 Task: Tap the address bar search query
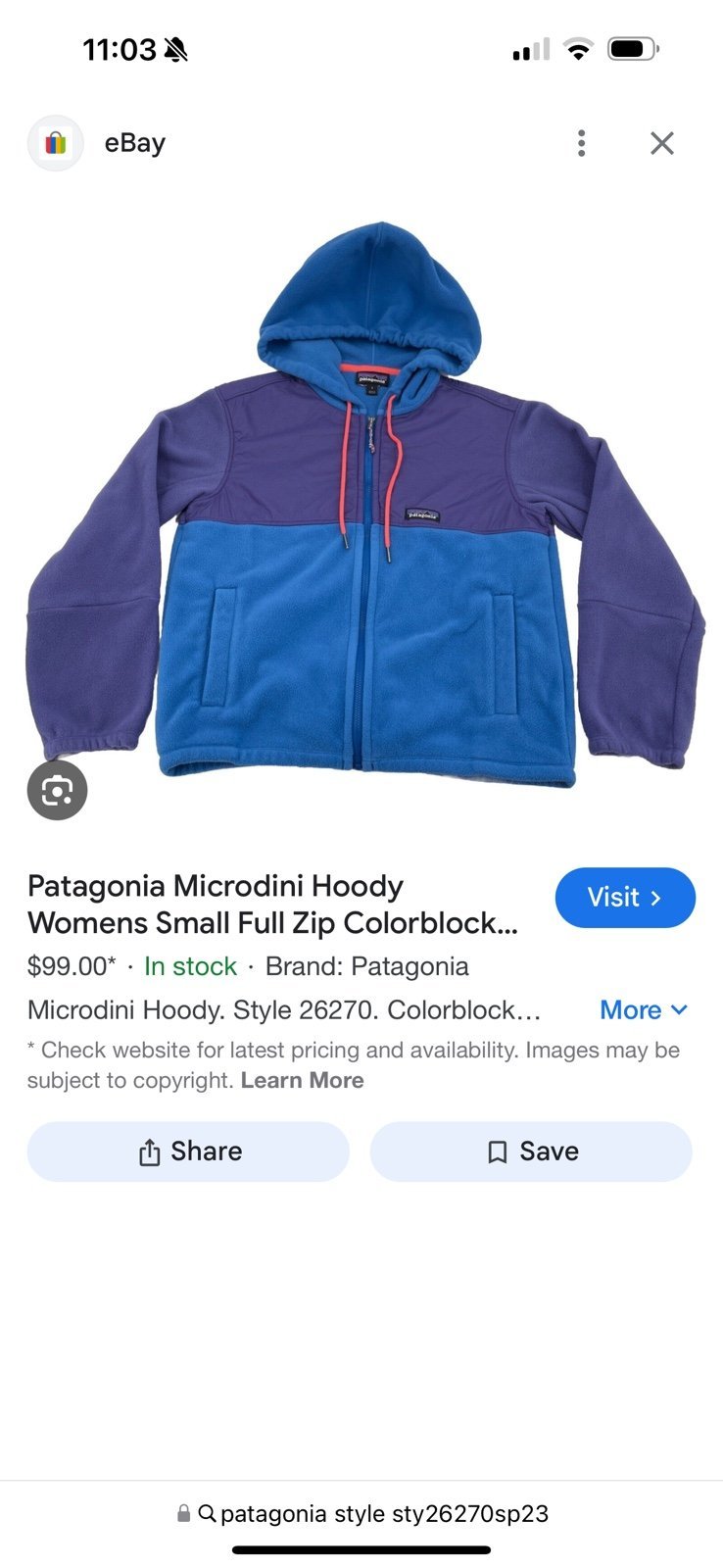[x=384, y=1513]
